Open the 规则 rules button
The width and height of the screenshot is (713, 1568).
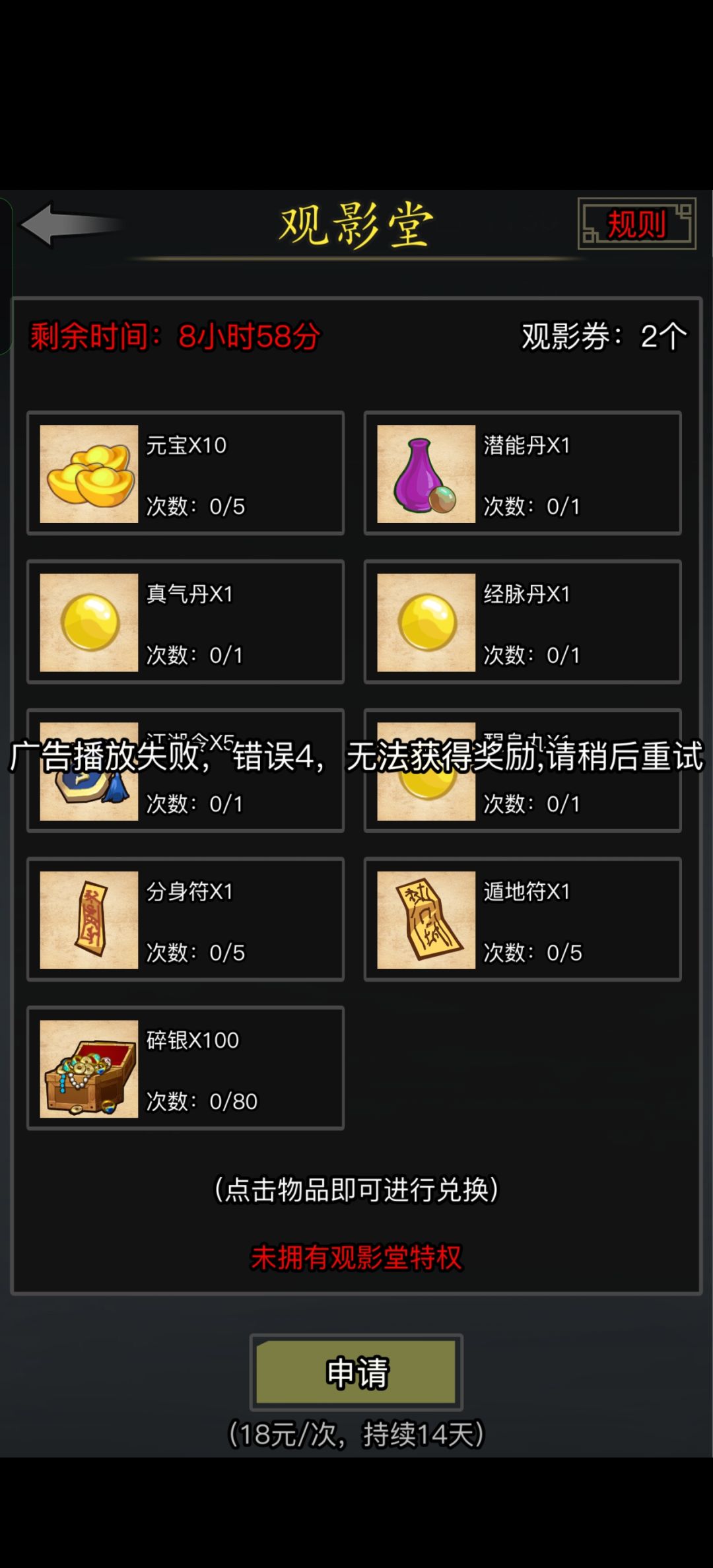636,224
